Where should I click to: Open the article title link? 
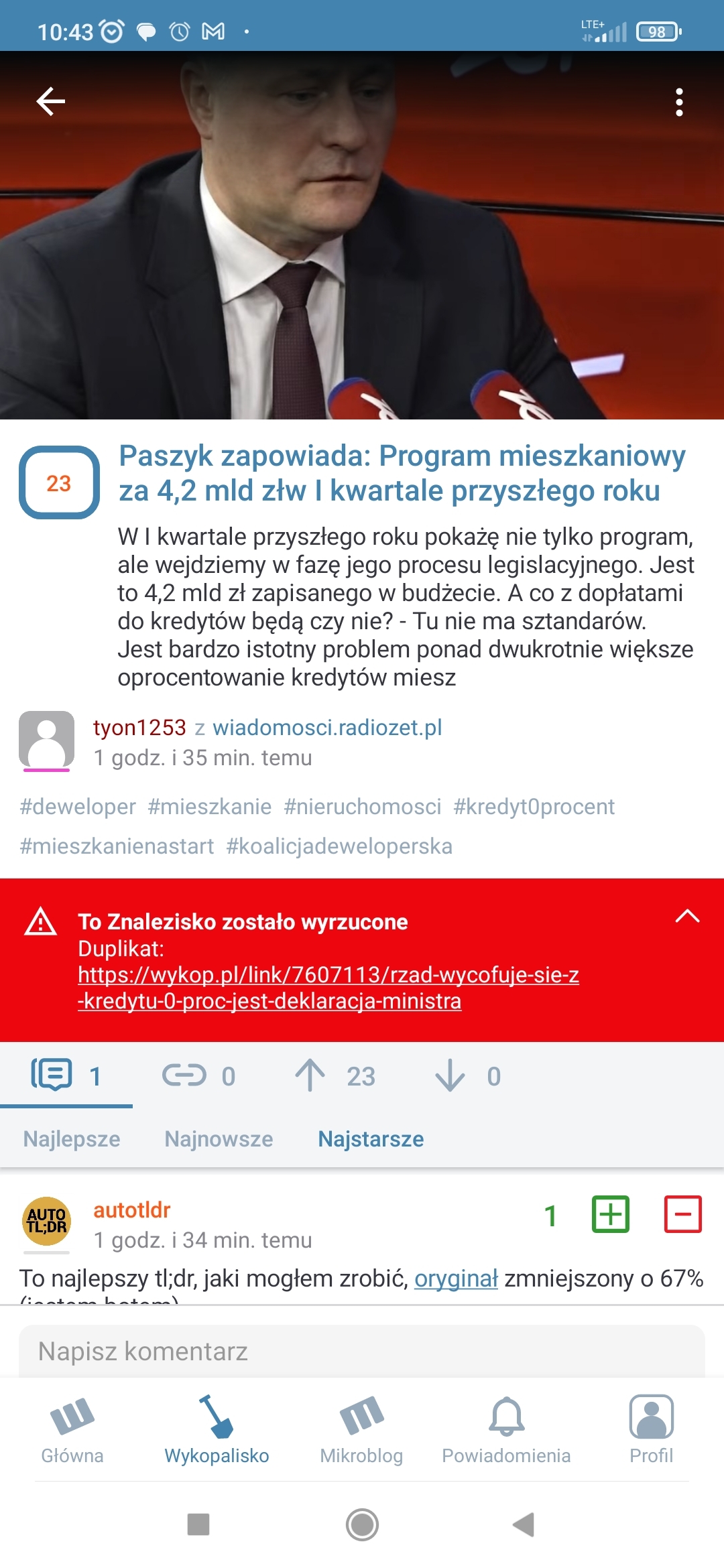click(402, 473)
